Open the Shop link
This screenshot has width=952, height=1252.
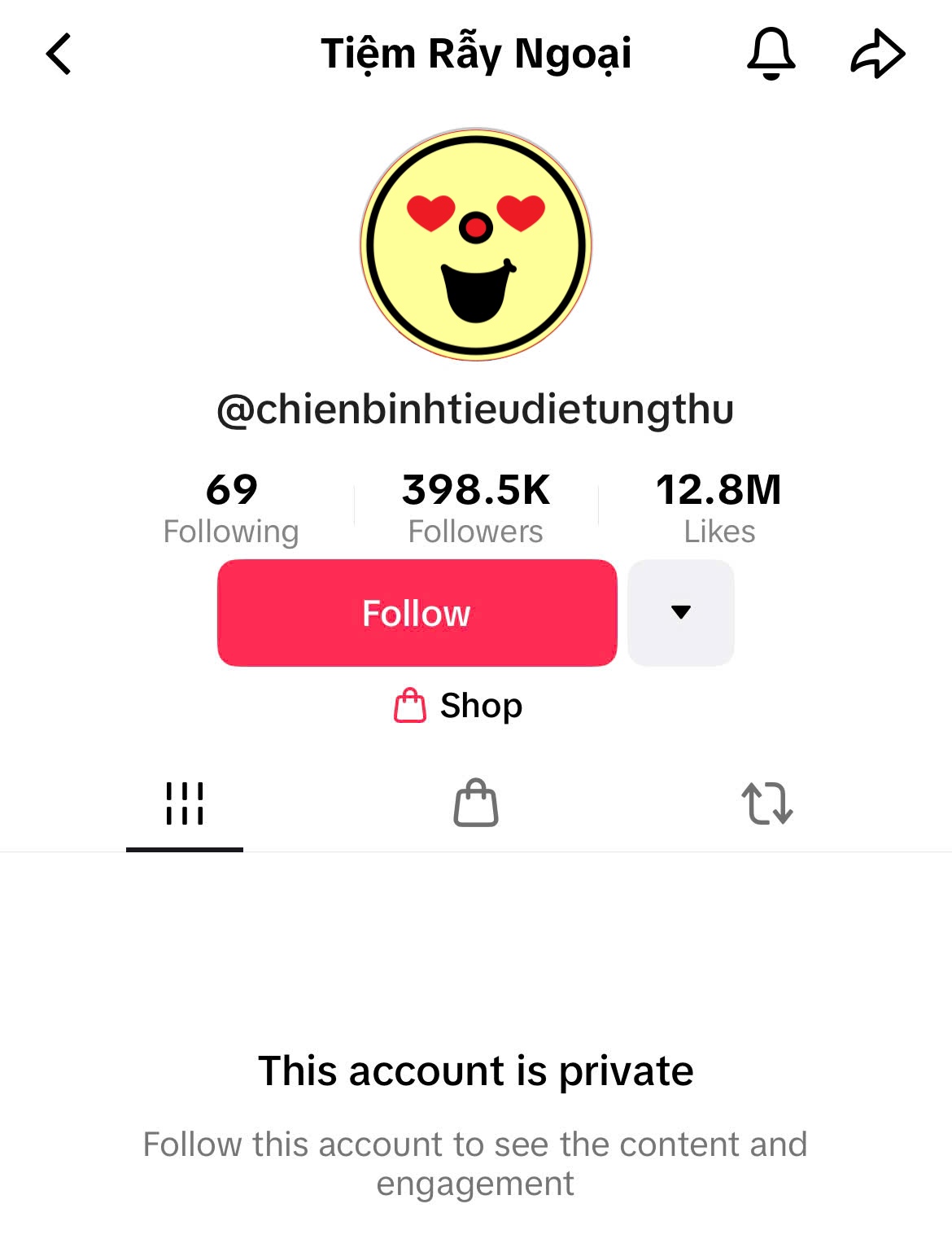point(459,706)
